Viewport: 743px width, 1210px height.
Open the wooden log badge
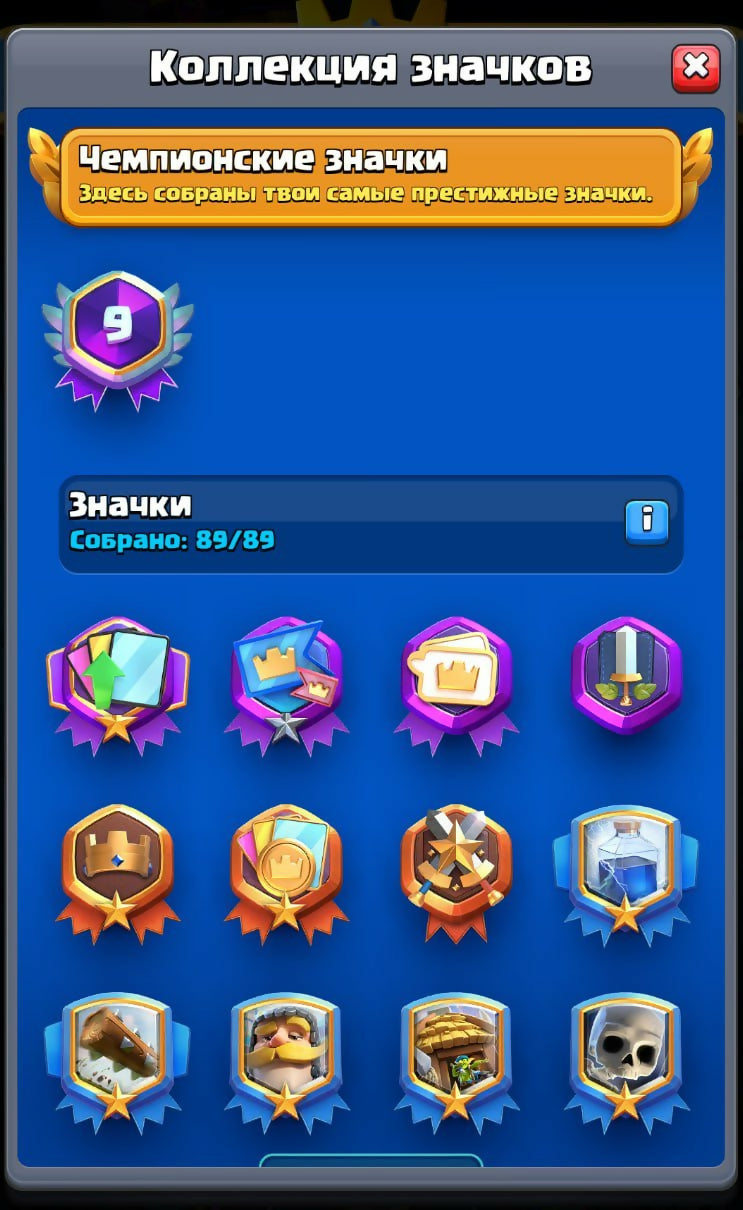click(x=117, y=1055)
